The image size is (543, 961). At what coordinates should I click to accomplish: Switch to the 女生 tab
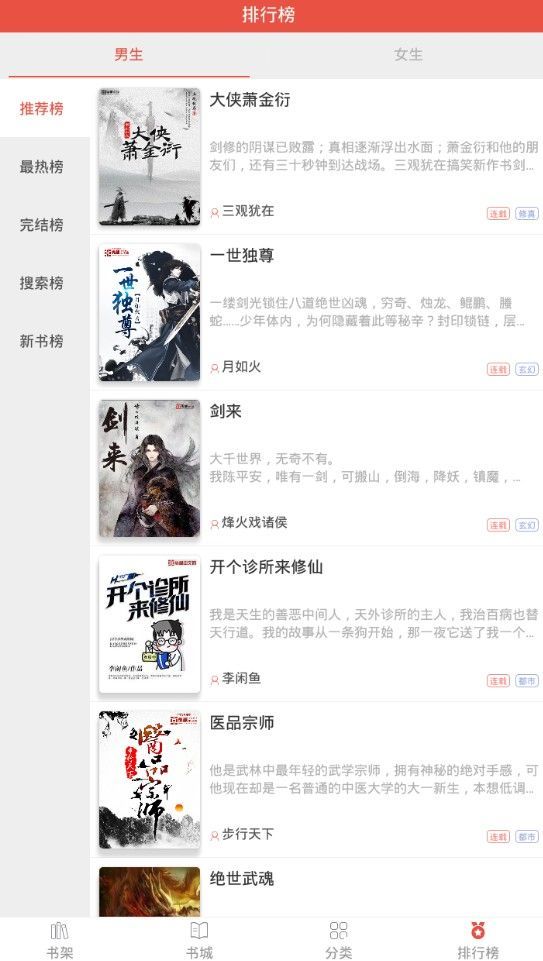click(x=408, y=55)
